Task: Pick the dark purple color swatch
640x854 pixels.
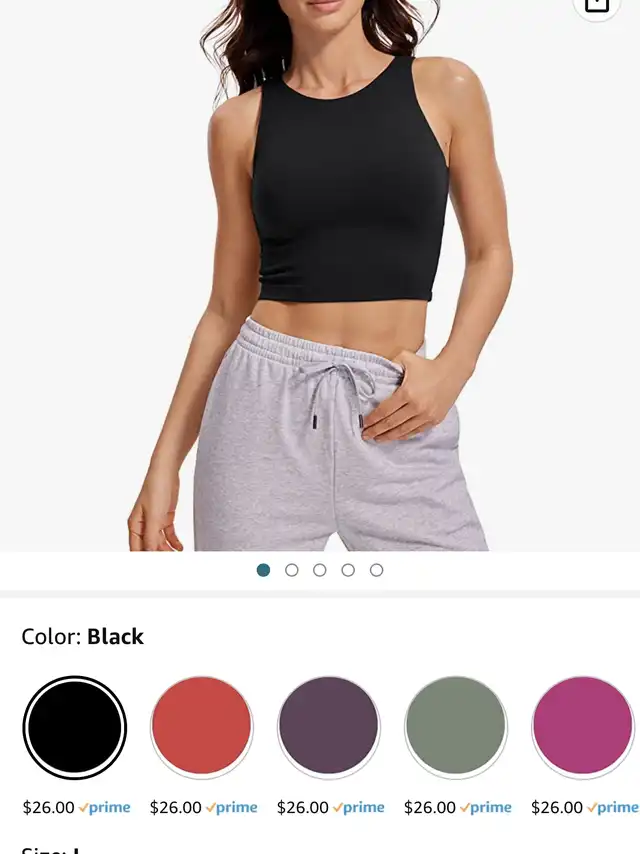Action: pos(328,727)
